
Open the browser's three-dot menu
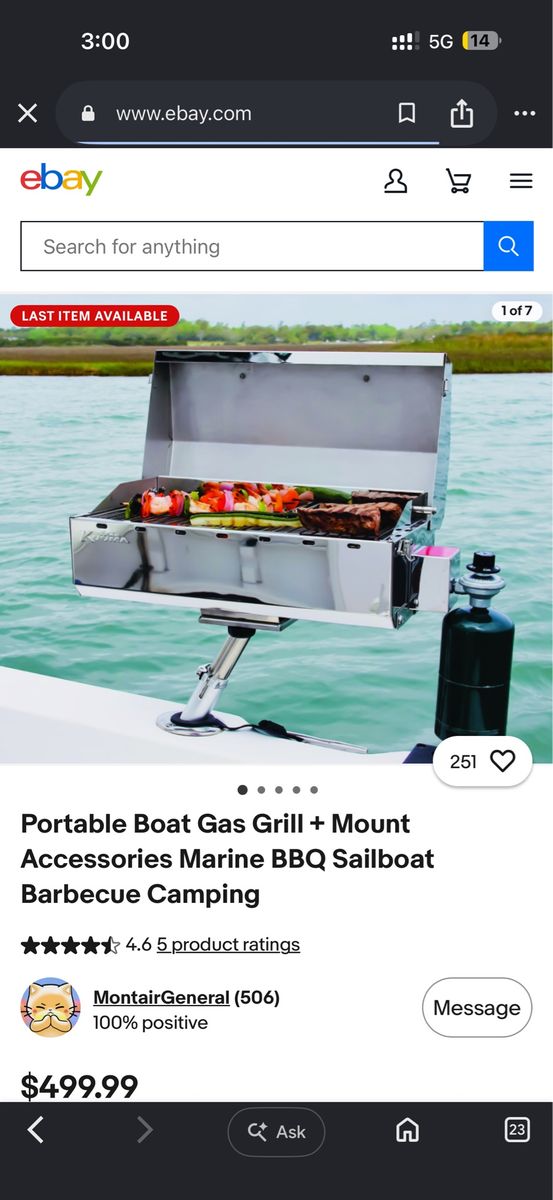524,114
